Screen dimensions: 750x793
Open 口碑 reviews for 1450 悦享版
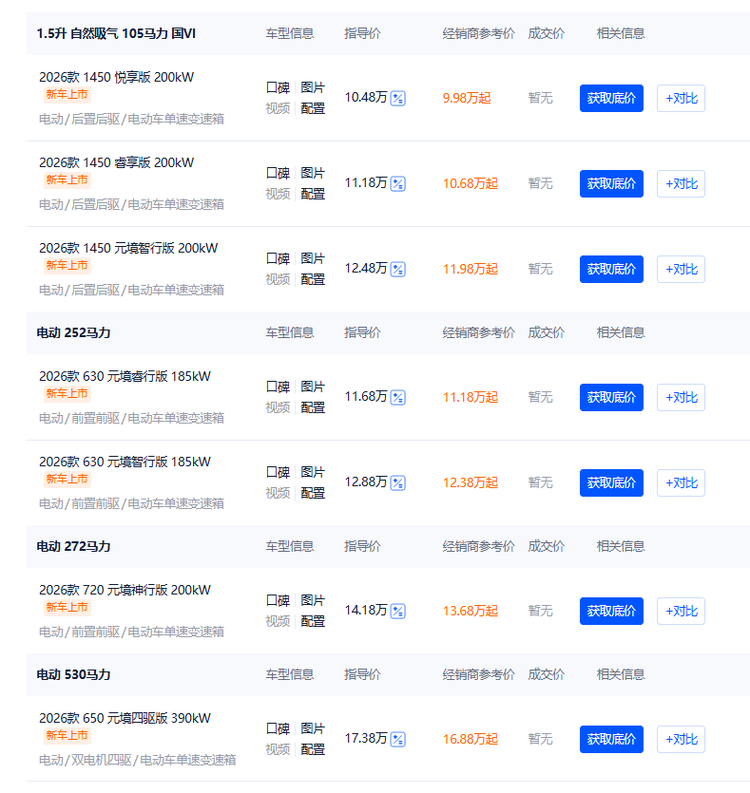click(278, 88)
